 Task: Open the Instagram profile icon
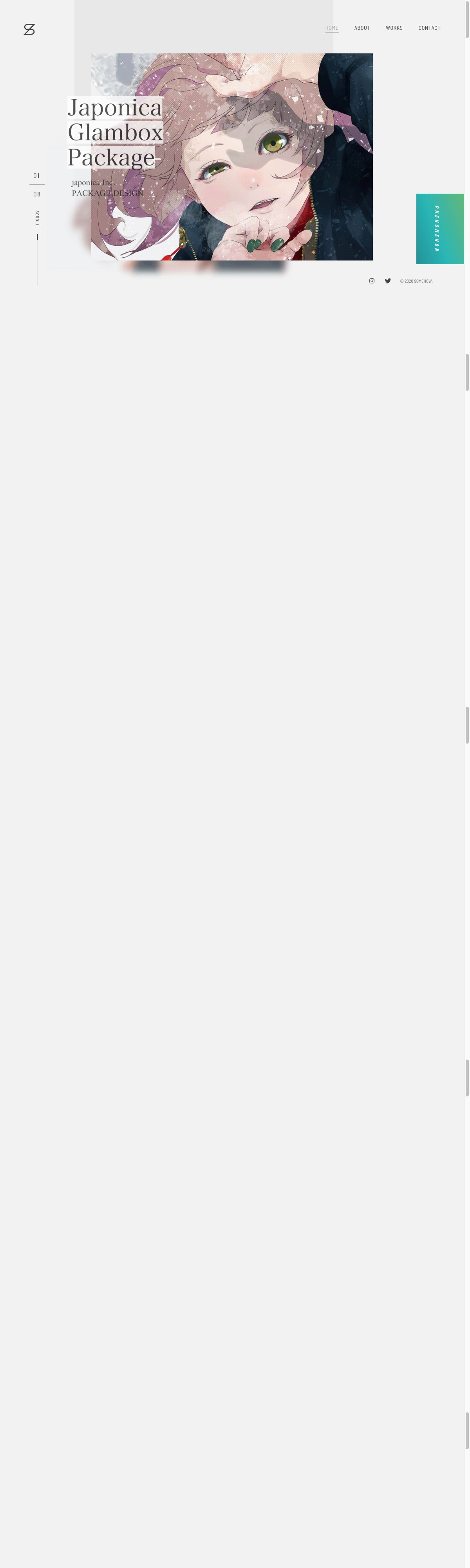pos(372,281)
